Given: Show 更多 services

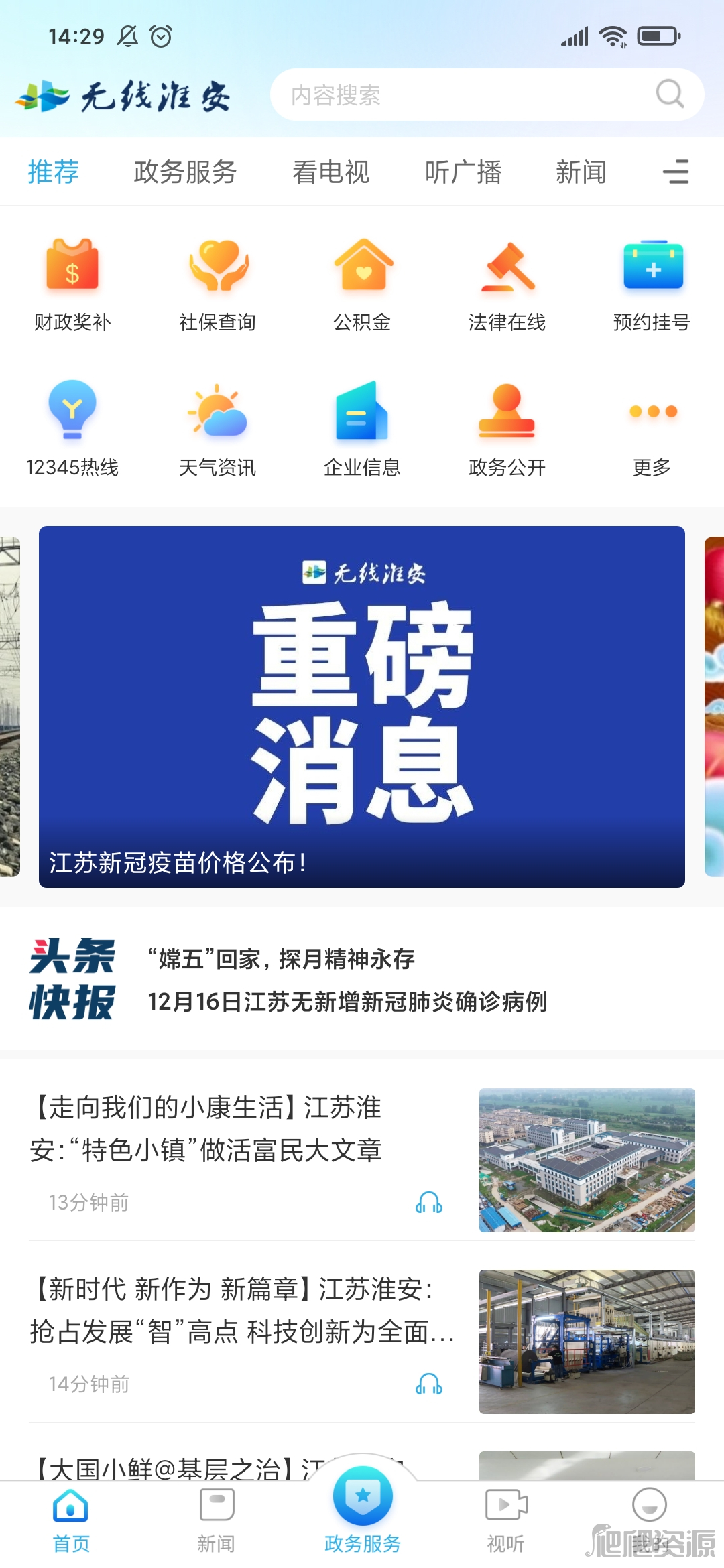Looking at the screenshot, I should coord(652,429).
